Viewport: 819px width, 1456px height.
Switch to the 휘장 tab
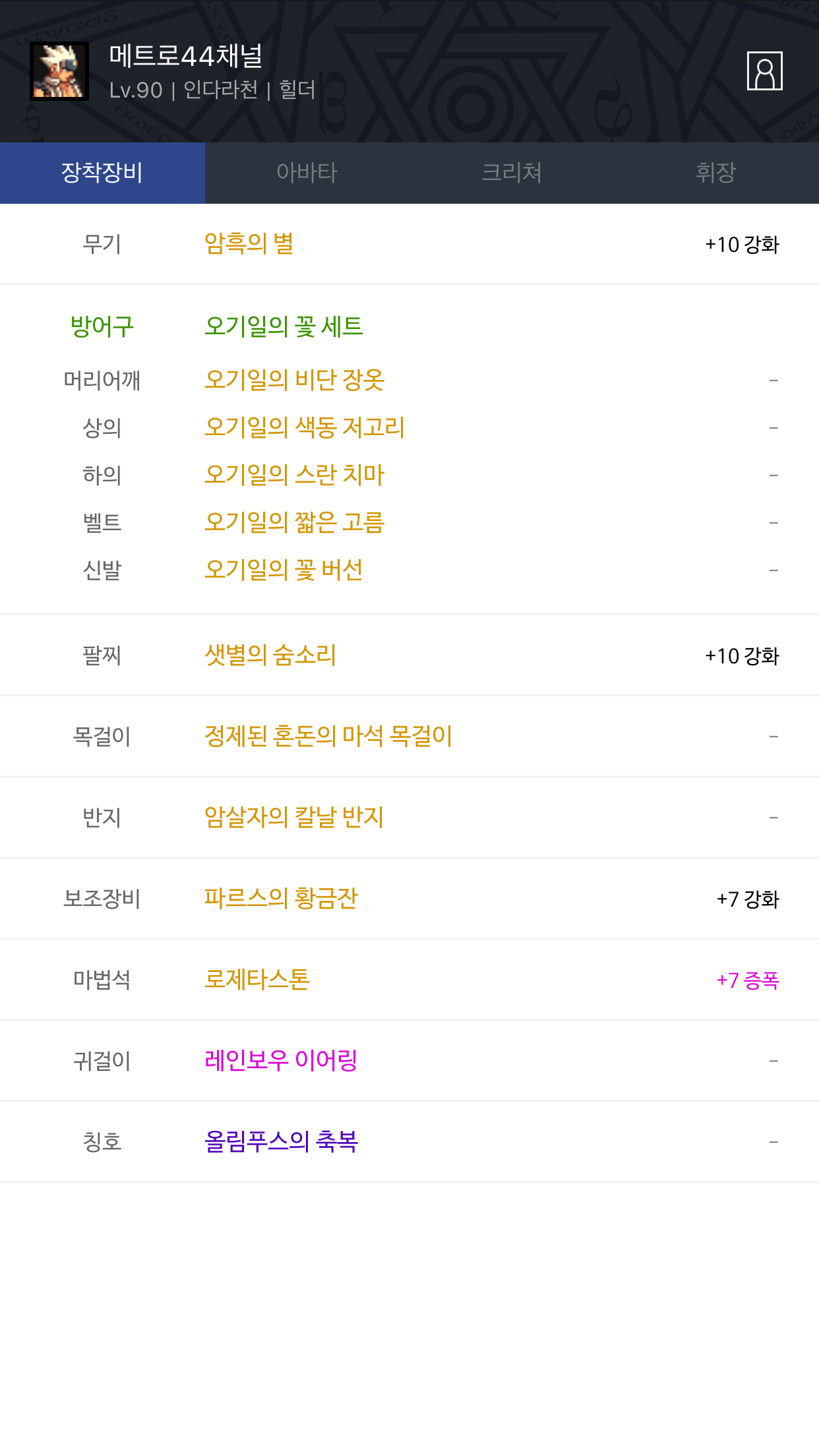pos(715,173)
